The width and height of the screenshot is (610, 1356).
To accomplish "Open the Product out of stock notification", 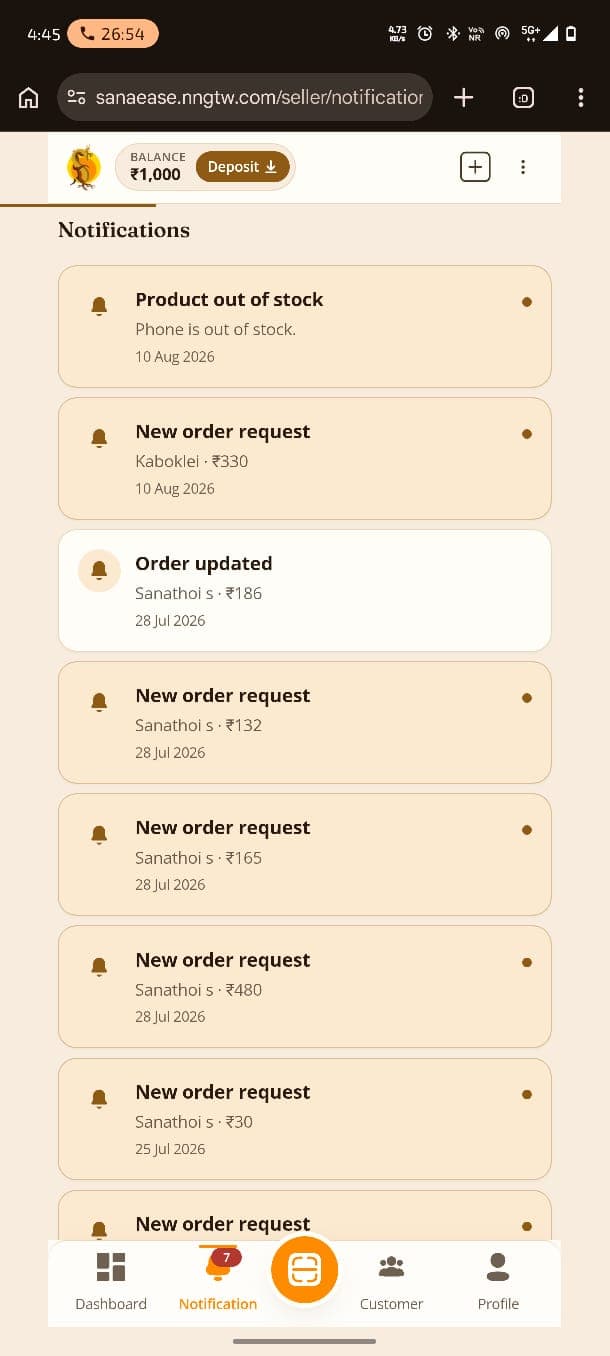I will pyautogui.click(x=305, y=326).
